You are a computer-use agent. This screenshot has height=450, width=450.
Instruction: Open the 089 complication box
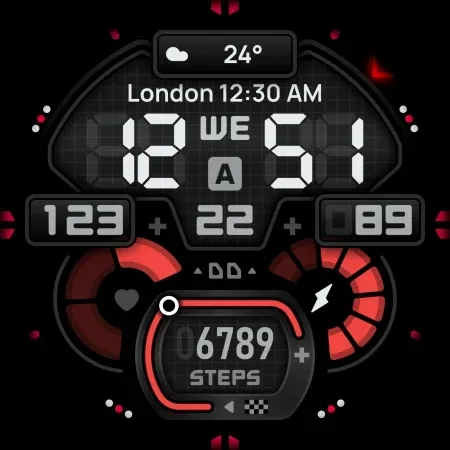pyautogui.click(x=369, y=220)
